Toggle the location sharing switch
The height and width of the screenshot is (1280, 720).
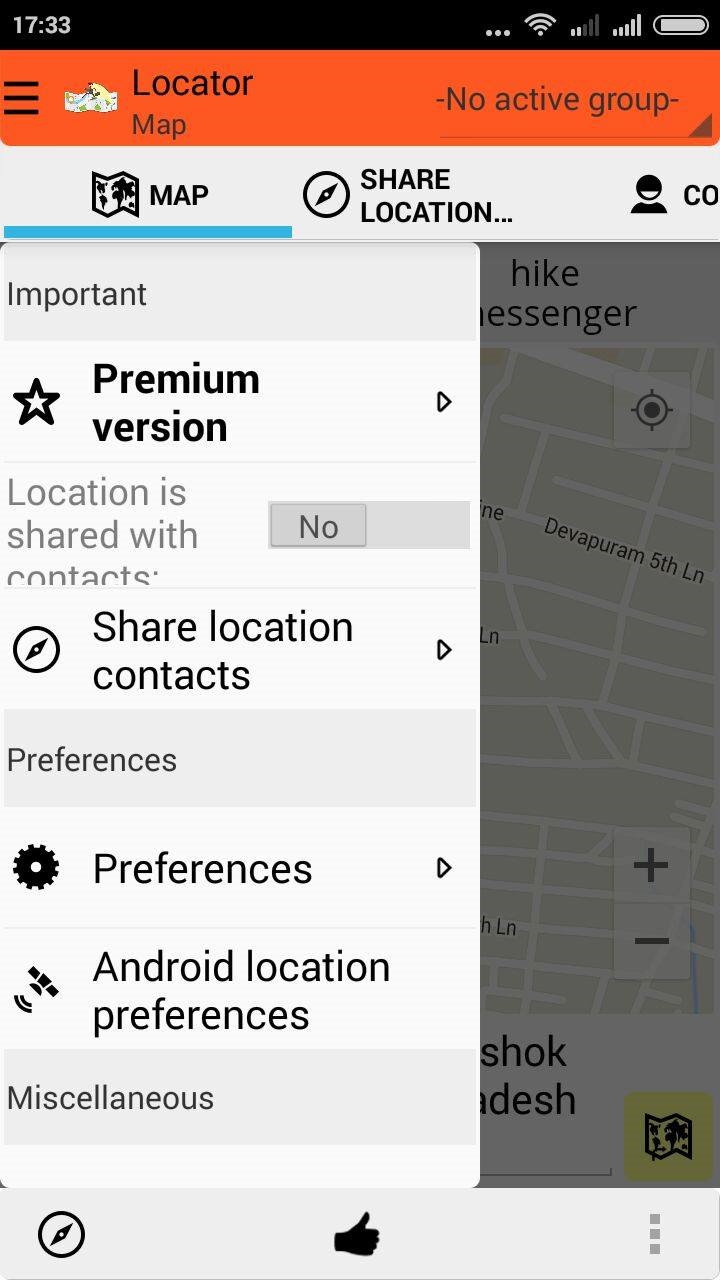(x=368, y=526)
